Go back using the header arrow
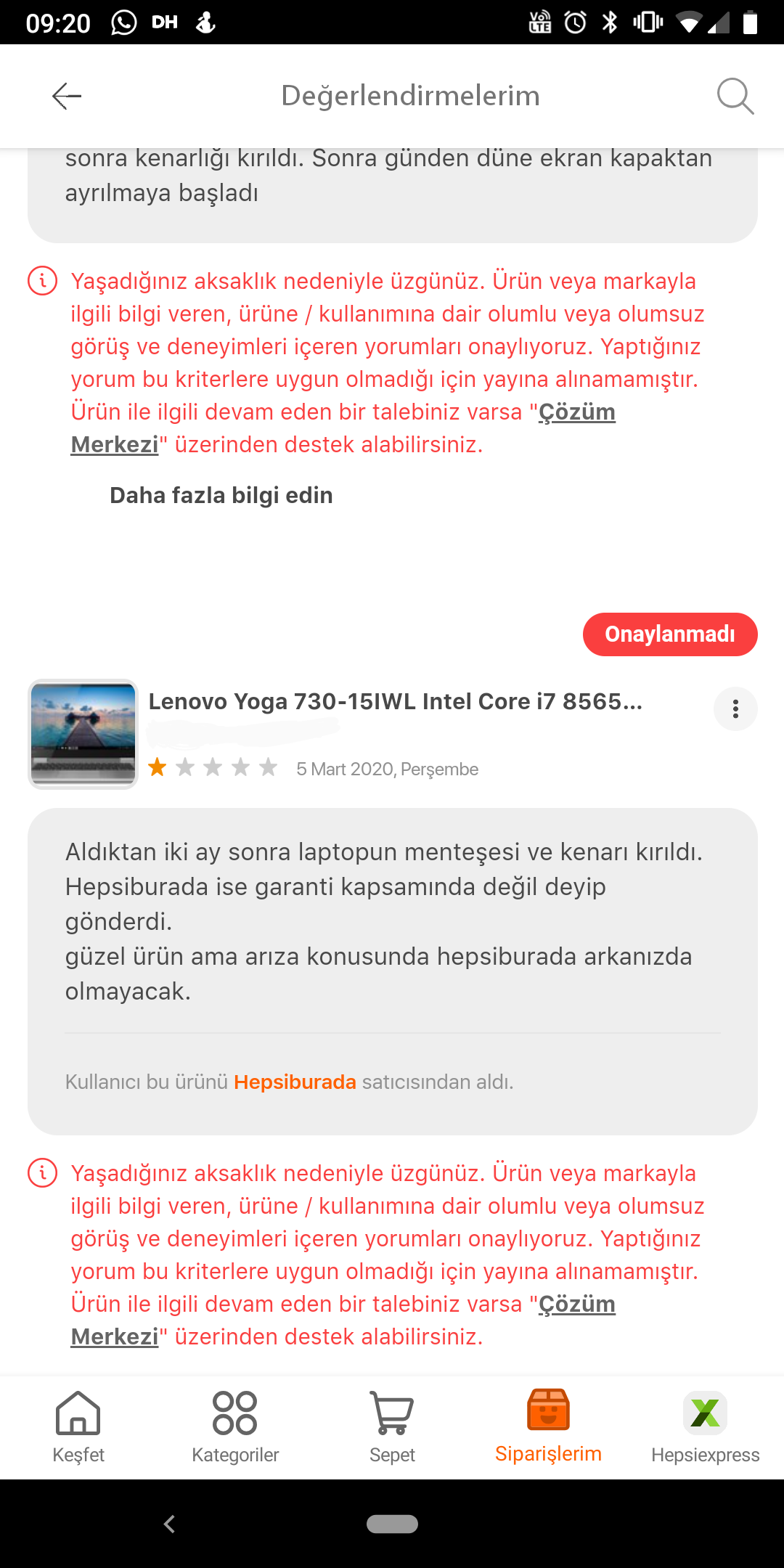This screenshot has height=1568, width=784. [x=67, y=96]
